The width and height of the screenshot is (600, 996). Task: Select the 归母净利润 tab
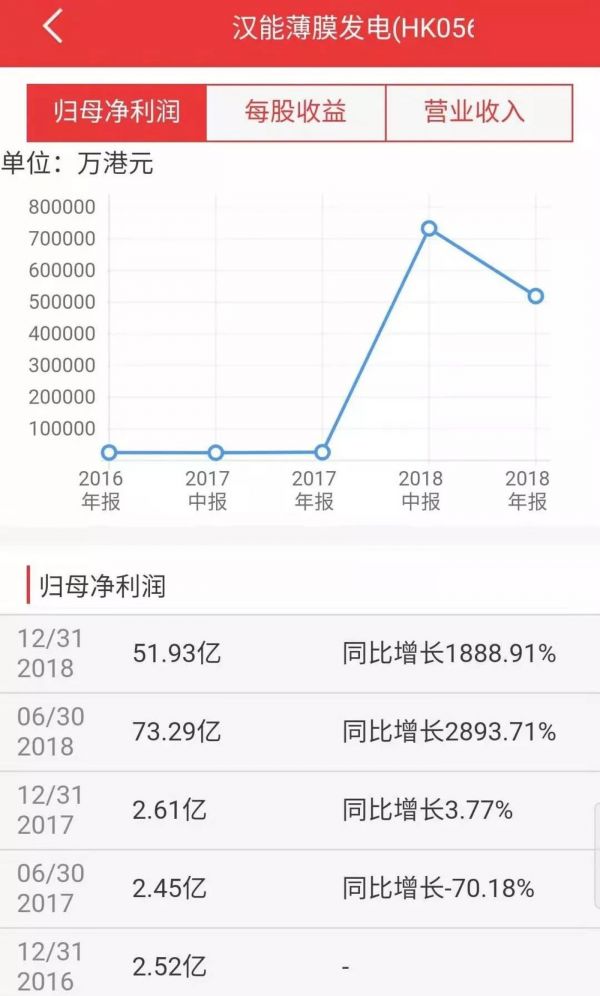117,112
